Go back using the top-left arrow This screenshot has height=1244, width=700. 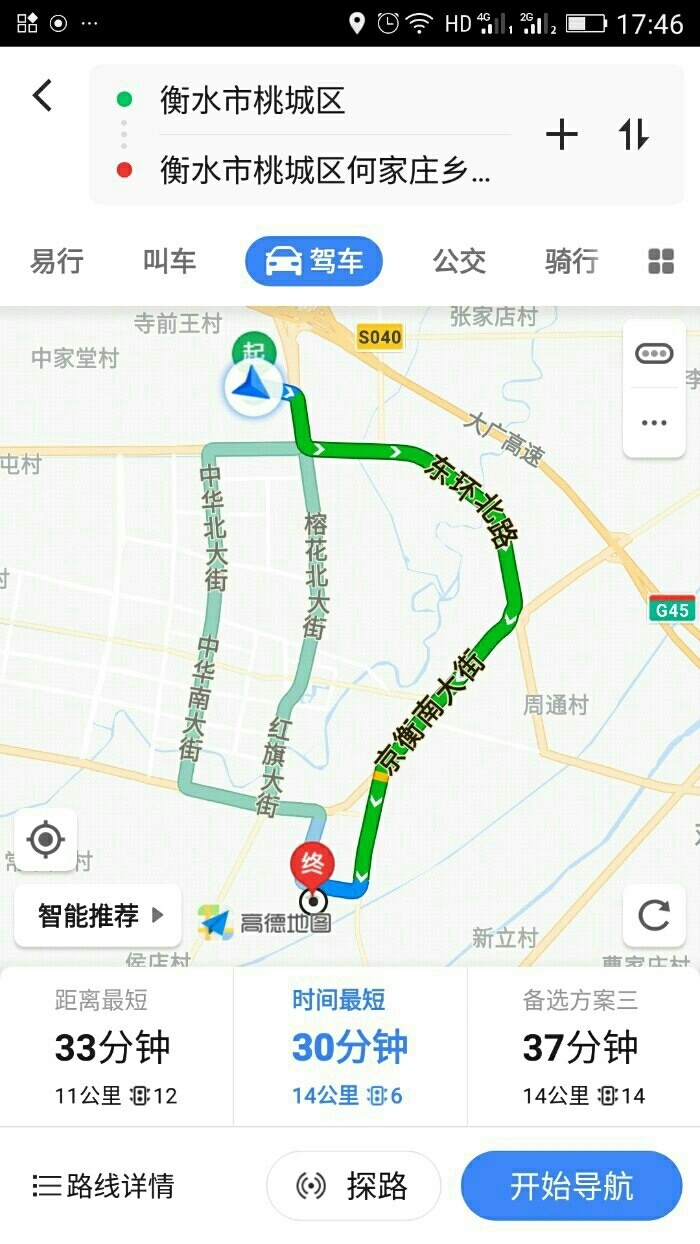(x=41, y=96)
